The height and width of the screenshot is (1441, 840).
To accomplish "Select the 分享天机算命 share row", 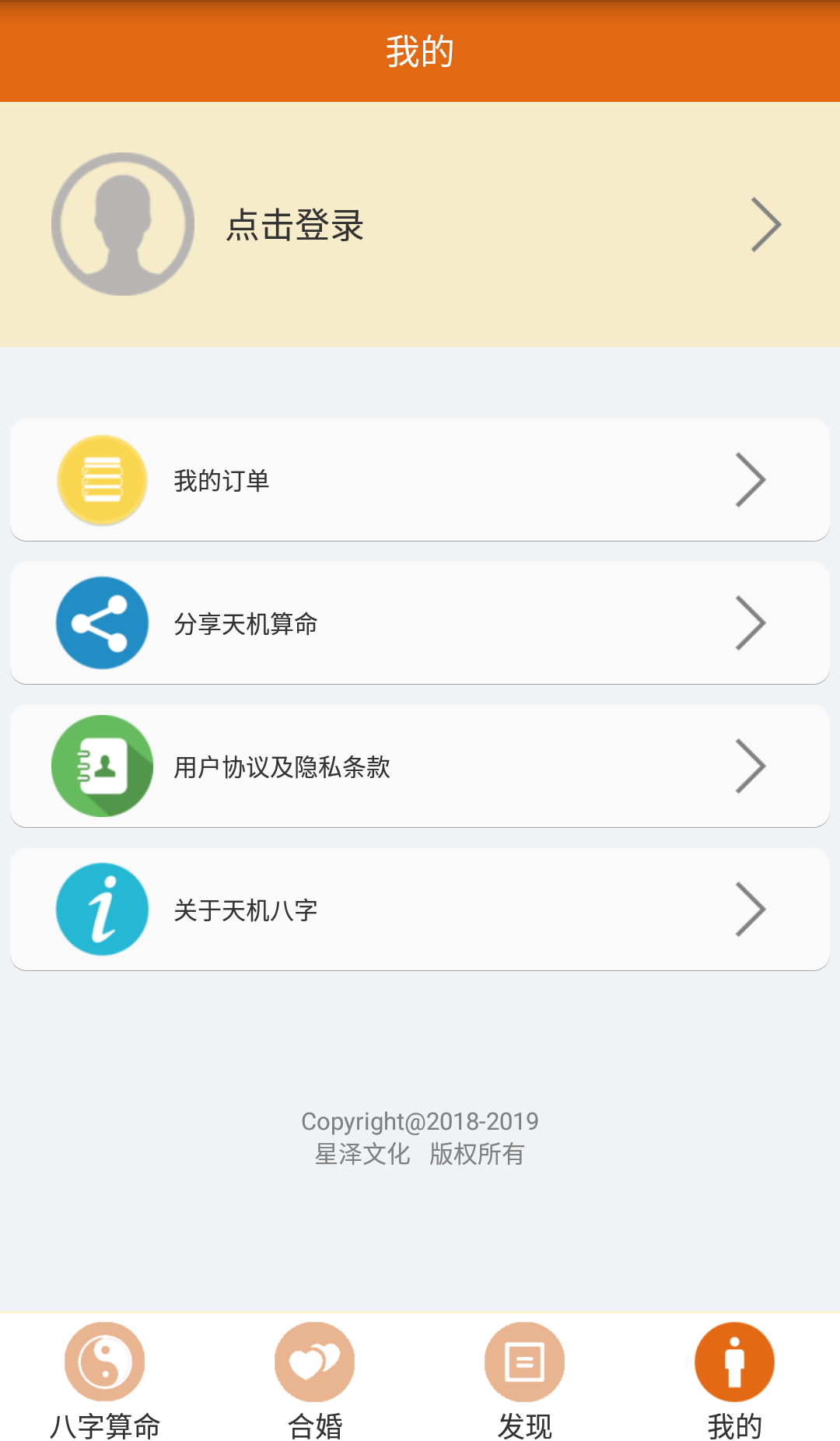I will click(420, 623).
